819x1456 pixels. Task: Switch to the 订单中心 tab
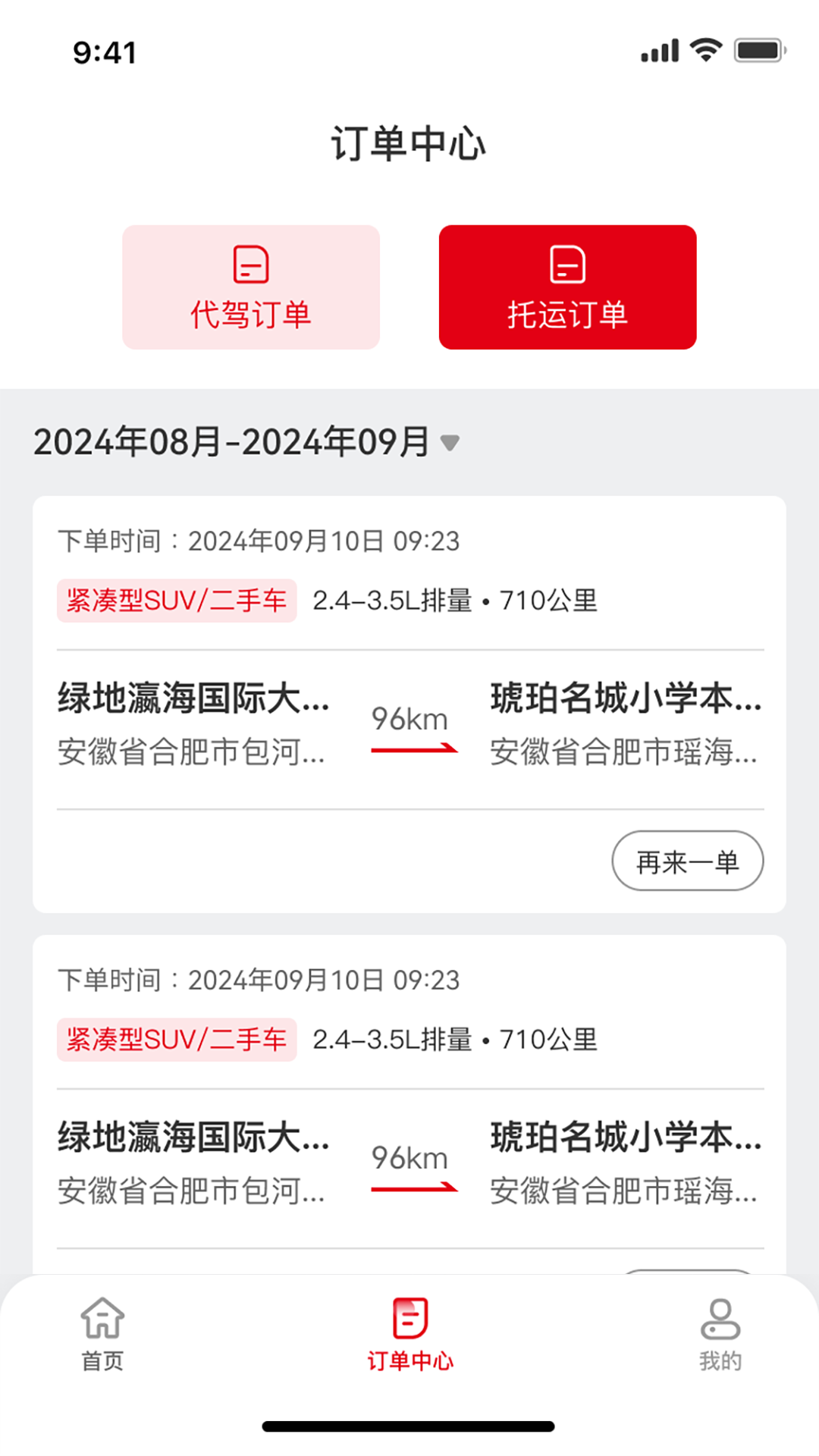(409, 1338)
